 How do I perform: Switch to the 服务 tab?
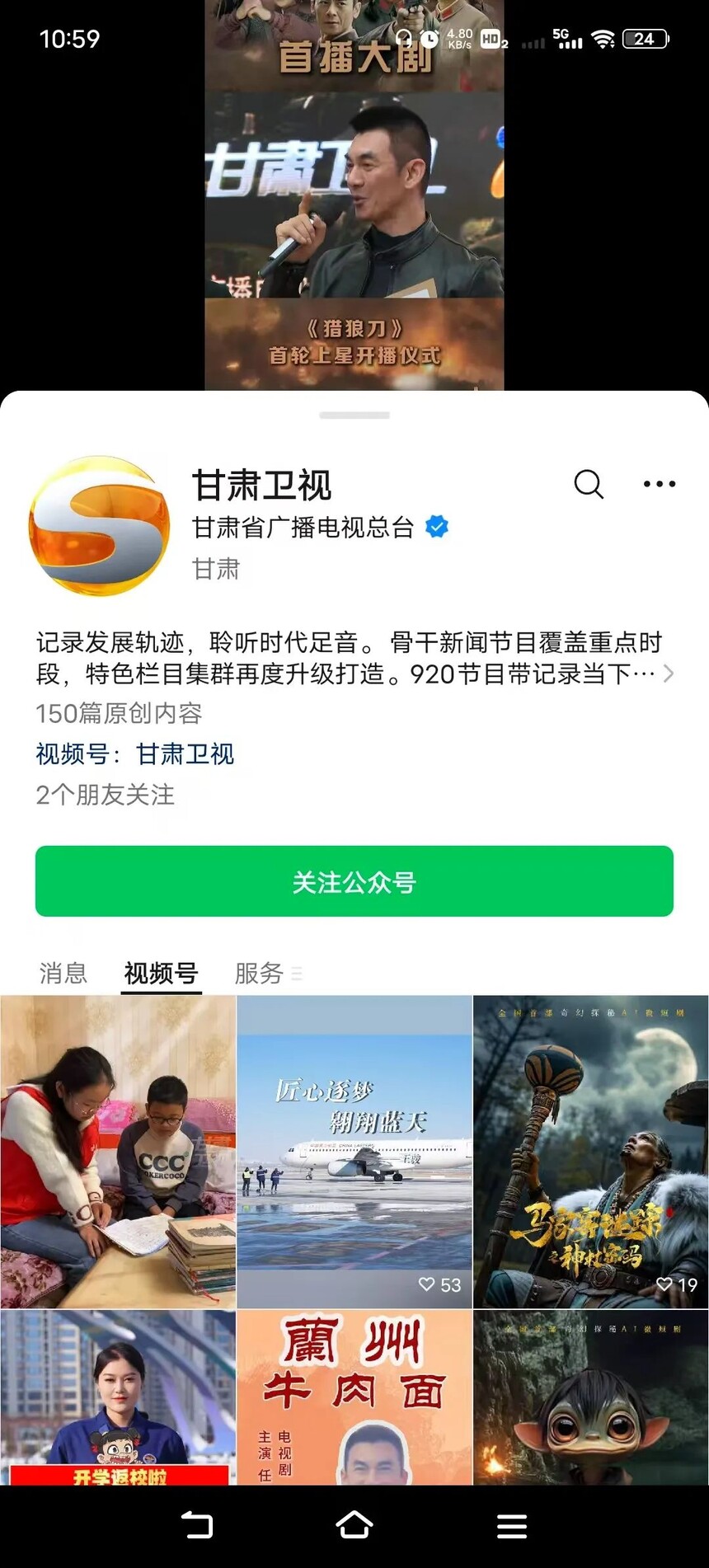[x=259, y=973]
